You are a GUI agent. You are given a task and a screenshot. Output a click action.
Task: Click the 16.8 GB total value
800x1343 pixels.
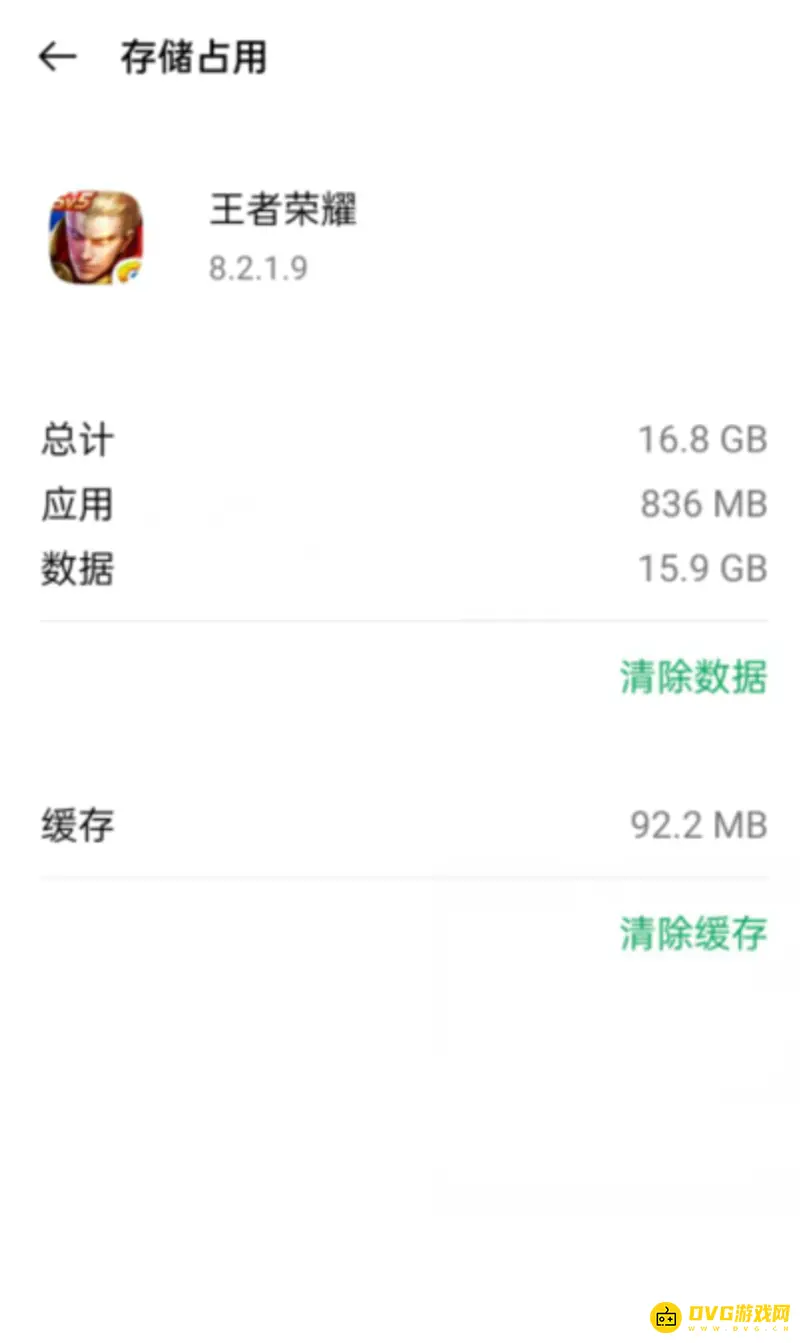702,440
